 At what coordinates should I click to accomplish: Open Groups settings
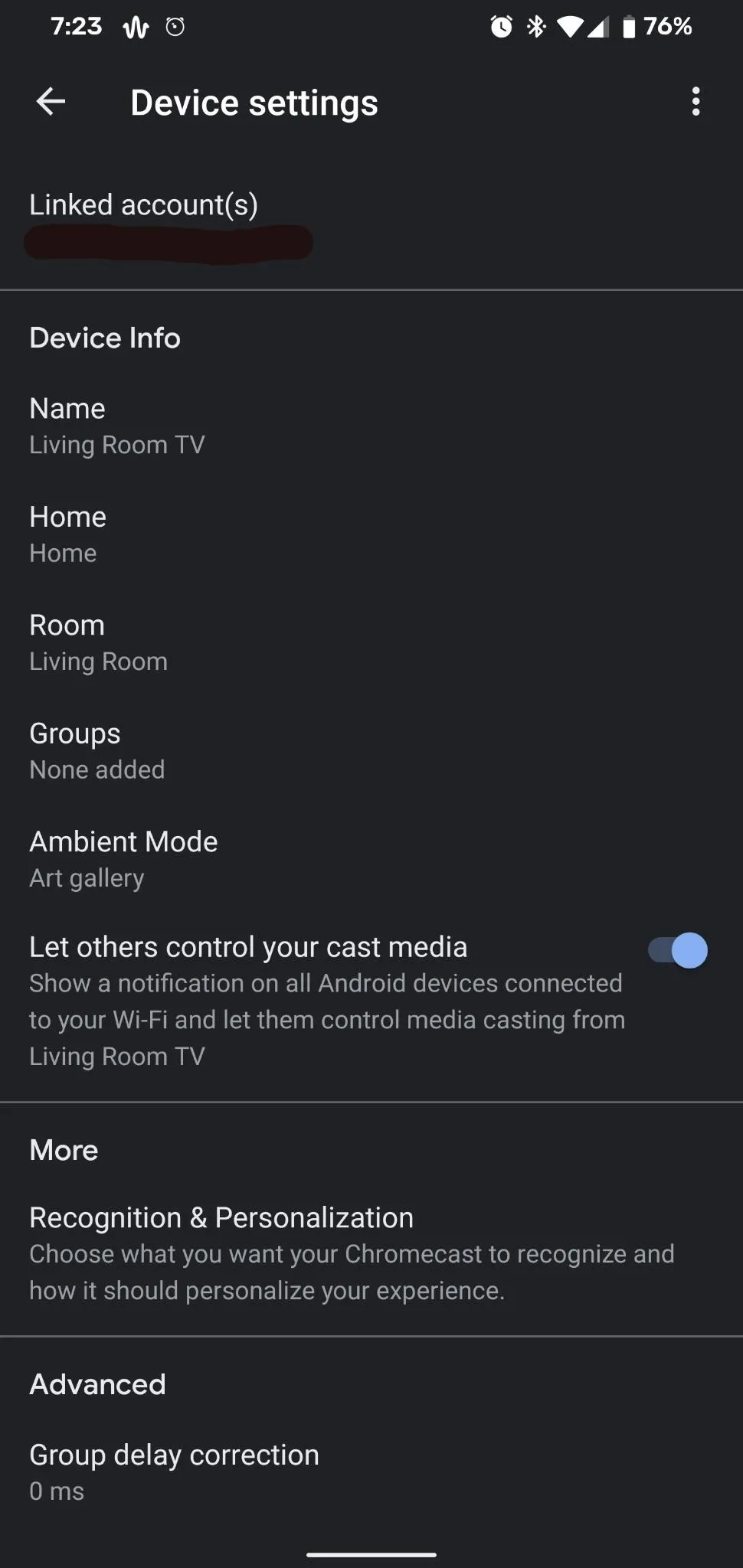pyautogui.click(x=371, y=751)
